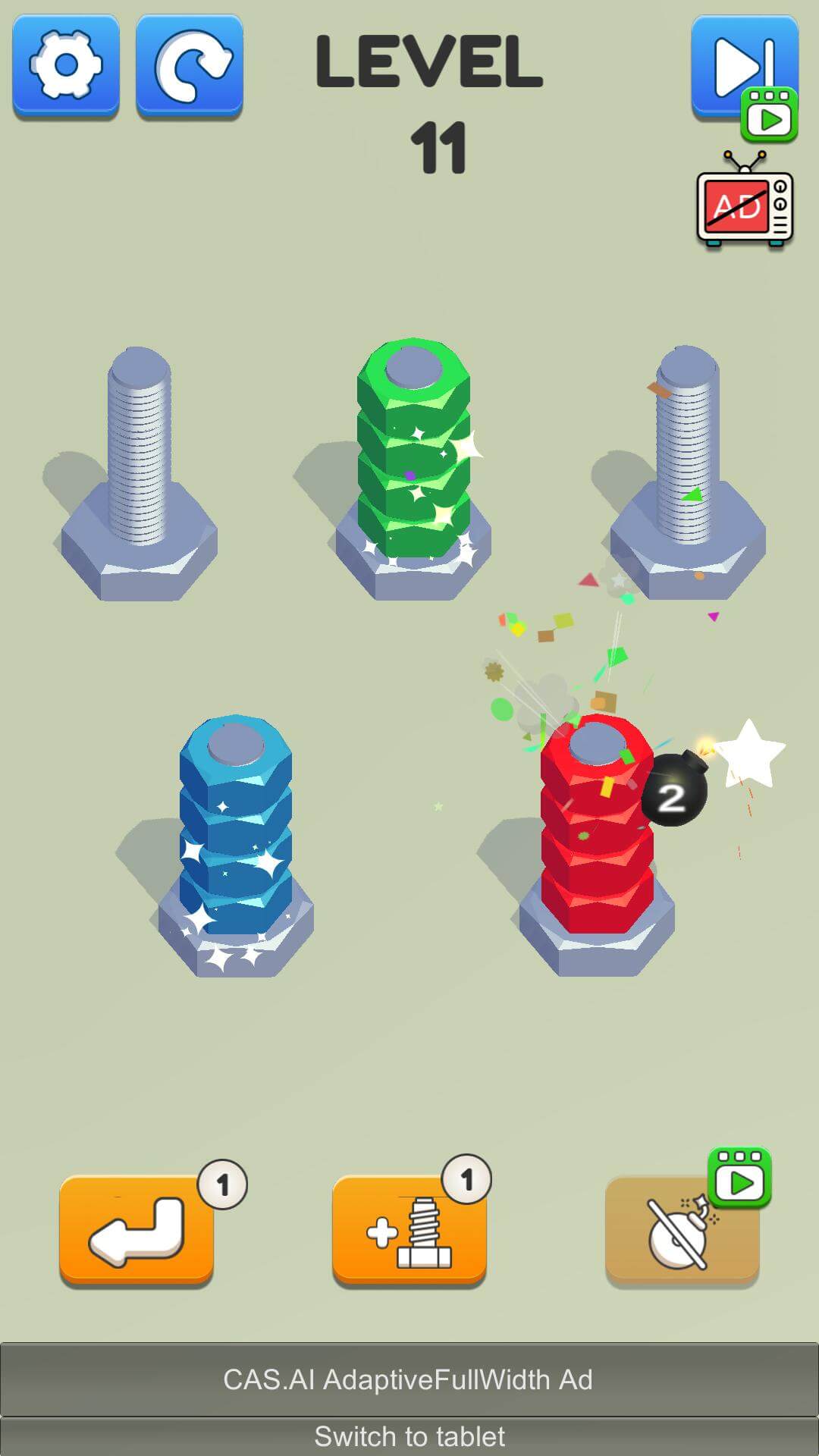This screenshot has height=1456, width=819.
Task: Select the bolt with blue nuts
Action: [x=236, y=846]
